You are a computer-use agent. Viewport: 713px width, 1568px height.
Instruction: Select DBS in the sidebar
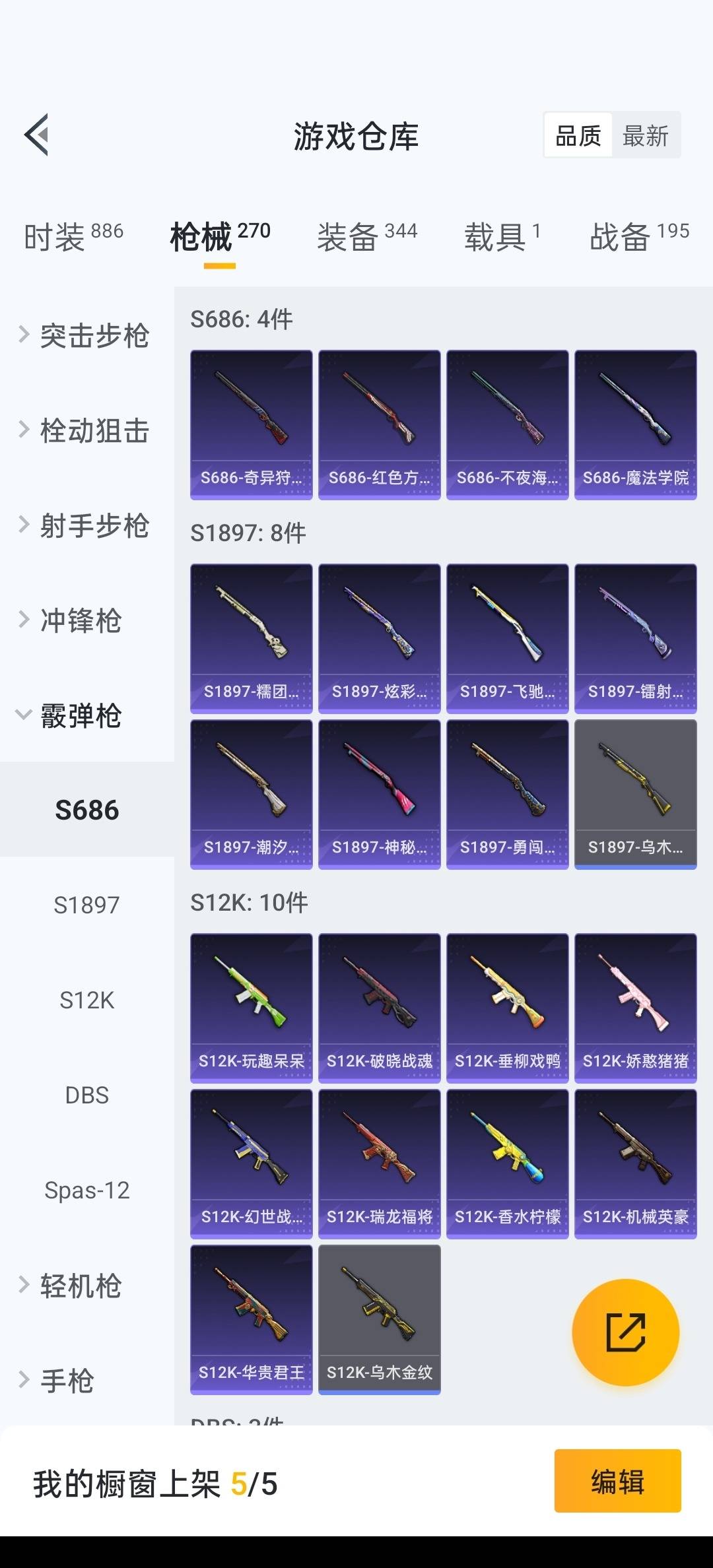click(x=87, y=1095)
